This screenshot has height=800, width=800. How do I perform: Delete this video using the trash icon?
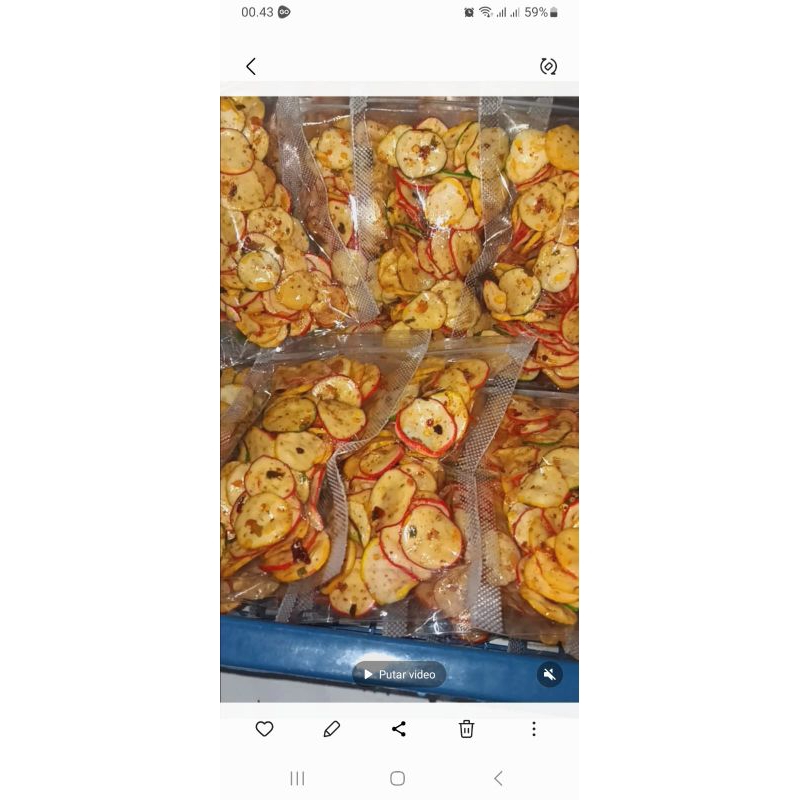coord(466,729)
